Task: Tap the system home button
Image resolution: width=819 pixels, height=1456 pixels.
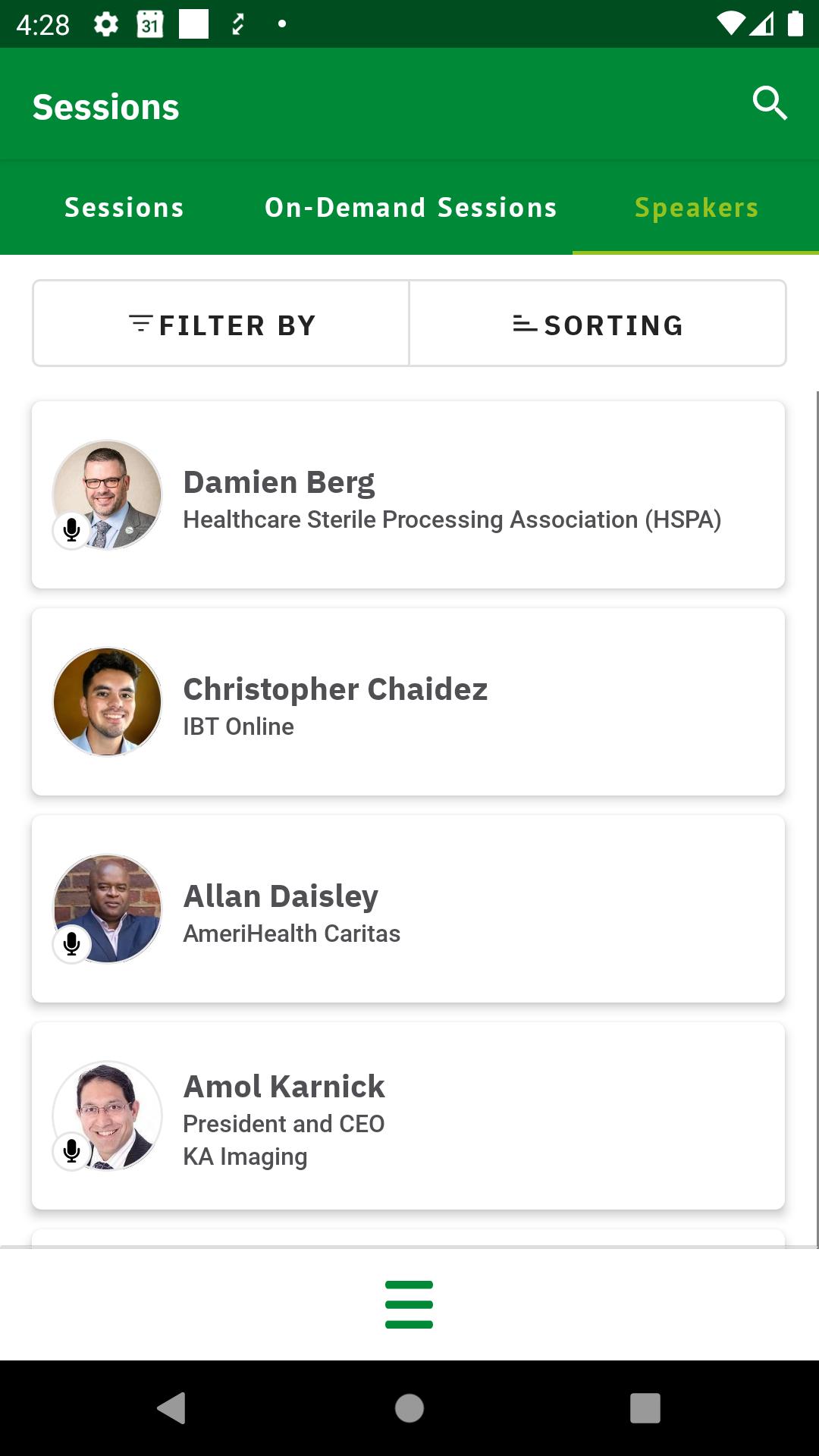Action: (409, 1408)
